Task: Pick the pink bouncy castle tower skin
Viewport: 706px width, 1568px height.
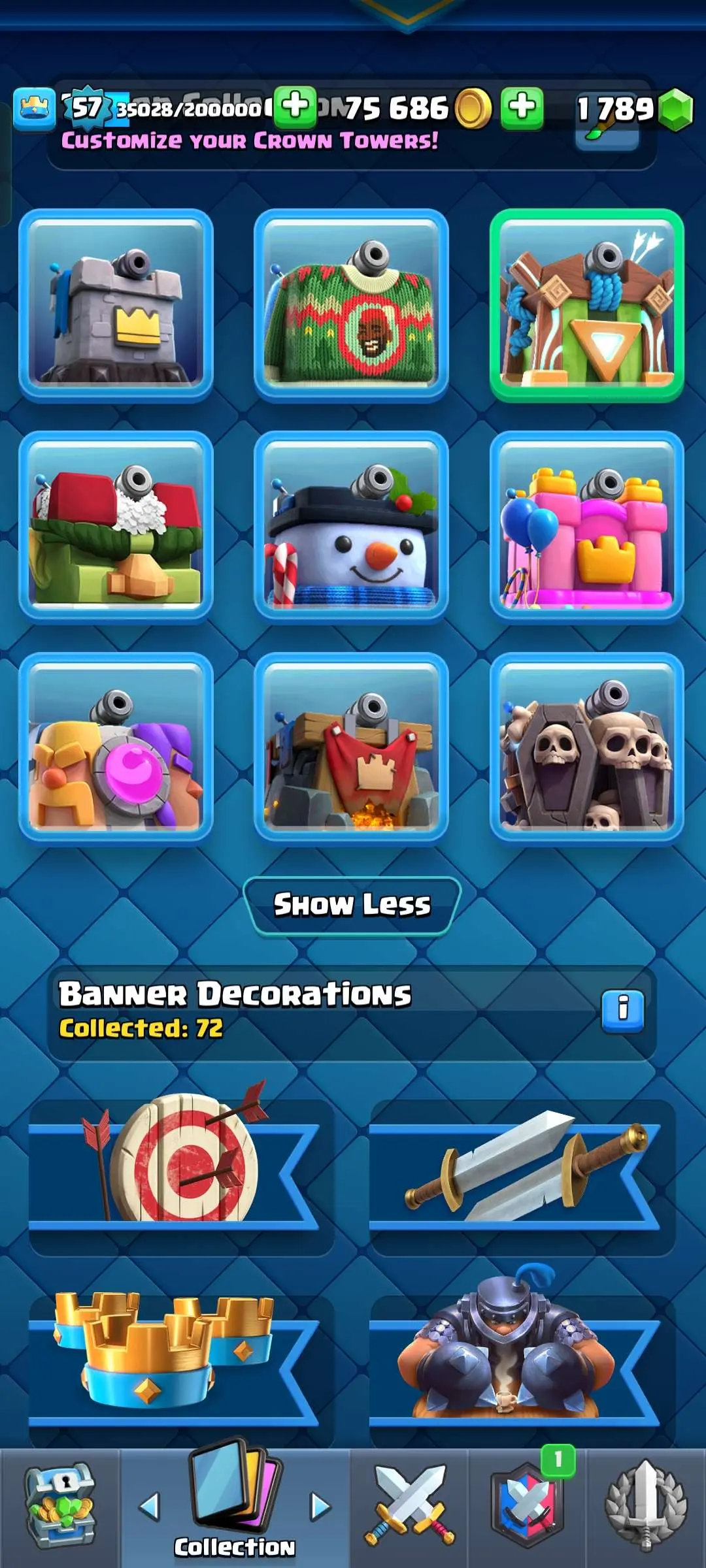Action: pos(586,527)
